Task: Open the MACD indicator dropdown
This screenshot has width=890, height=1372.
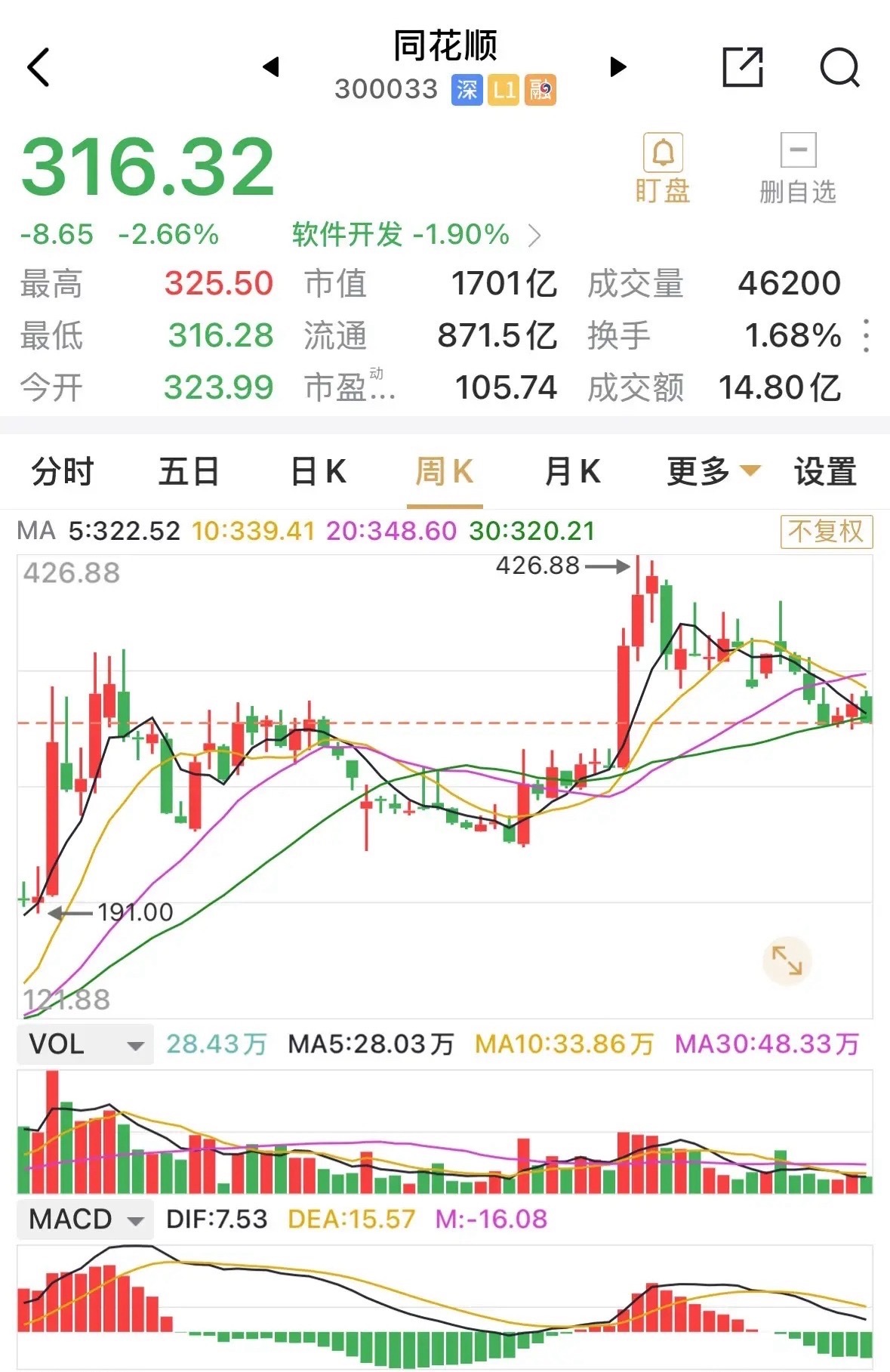Action: click(85, 1219)
